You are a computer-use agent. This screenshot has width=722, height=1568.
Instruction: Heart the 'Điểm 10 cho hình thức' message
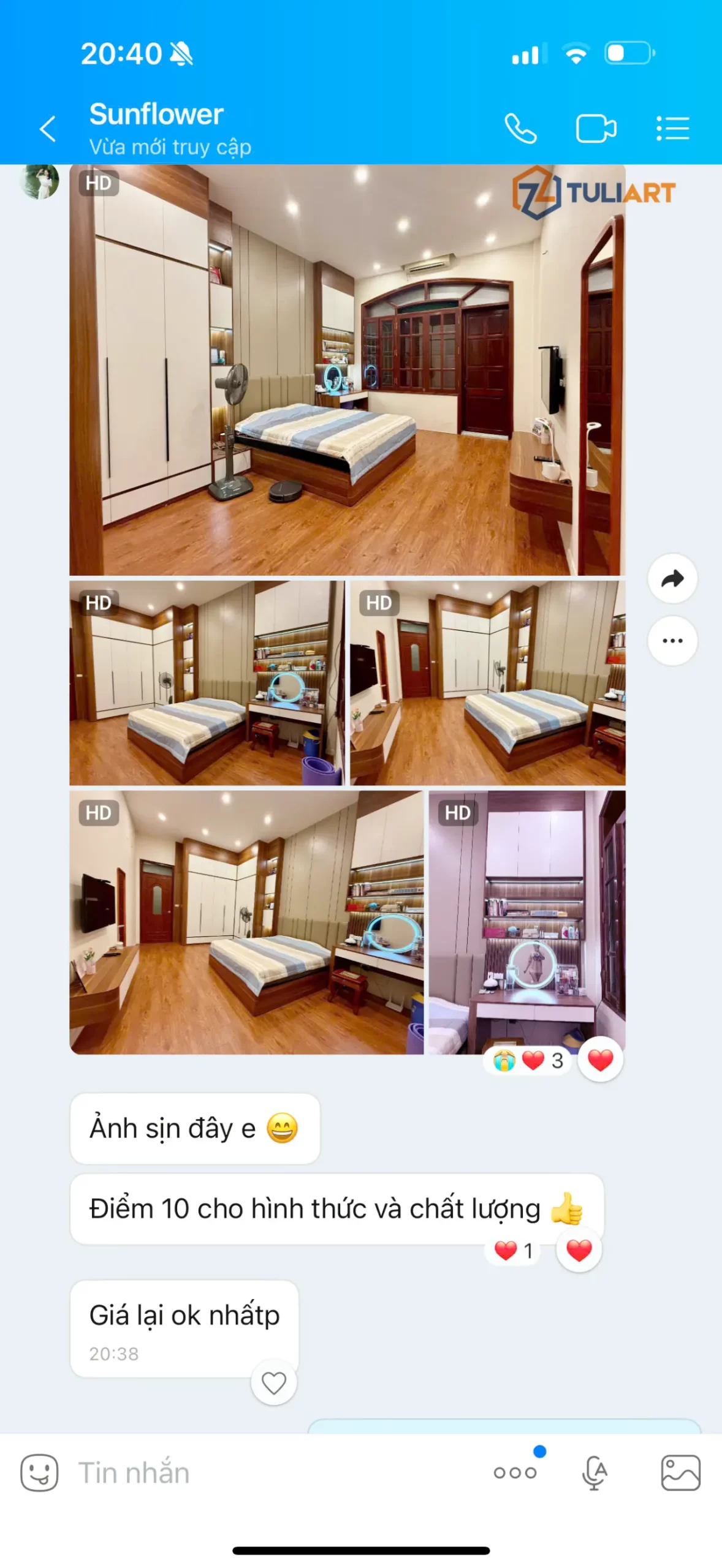(x=579, y=1251)
